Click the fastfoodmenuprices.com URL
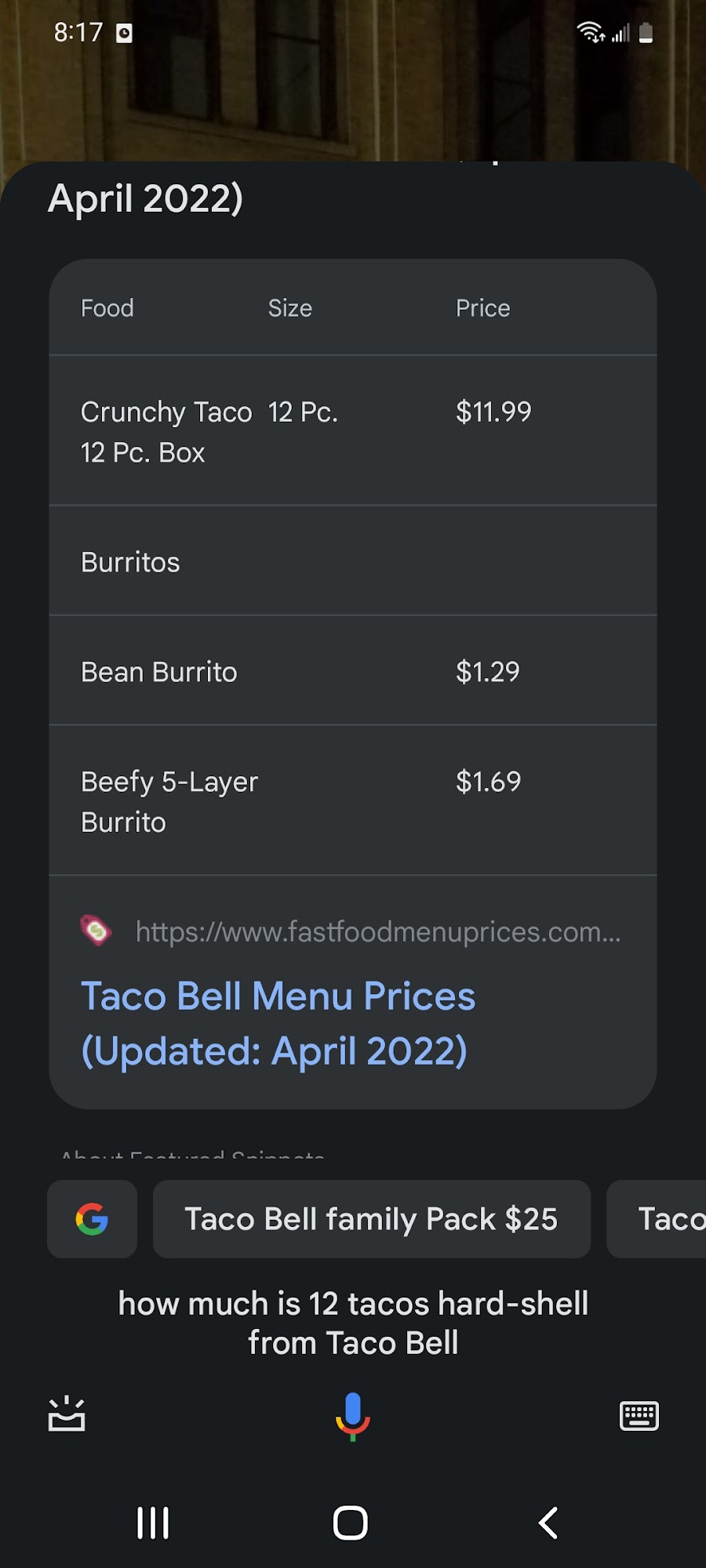Screen dimensions: 706x1568 tap(377, 931)
